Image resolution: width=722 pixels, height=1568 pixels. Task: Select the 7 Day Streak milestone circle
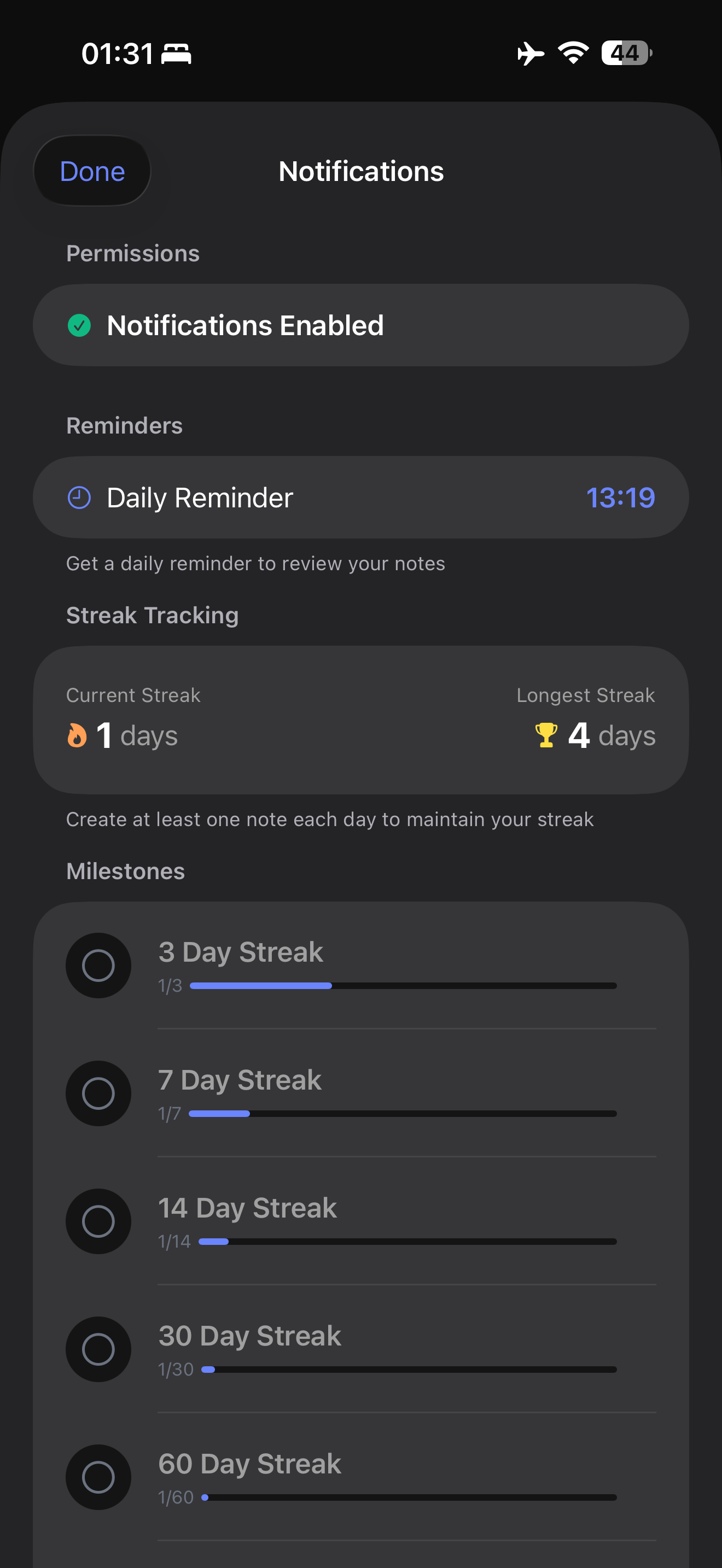pyautogui.click(x=98, y=1093)
